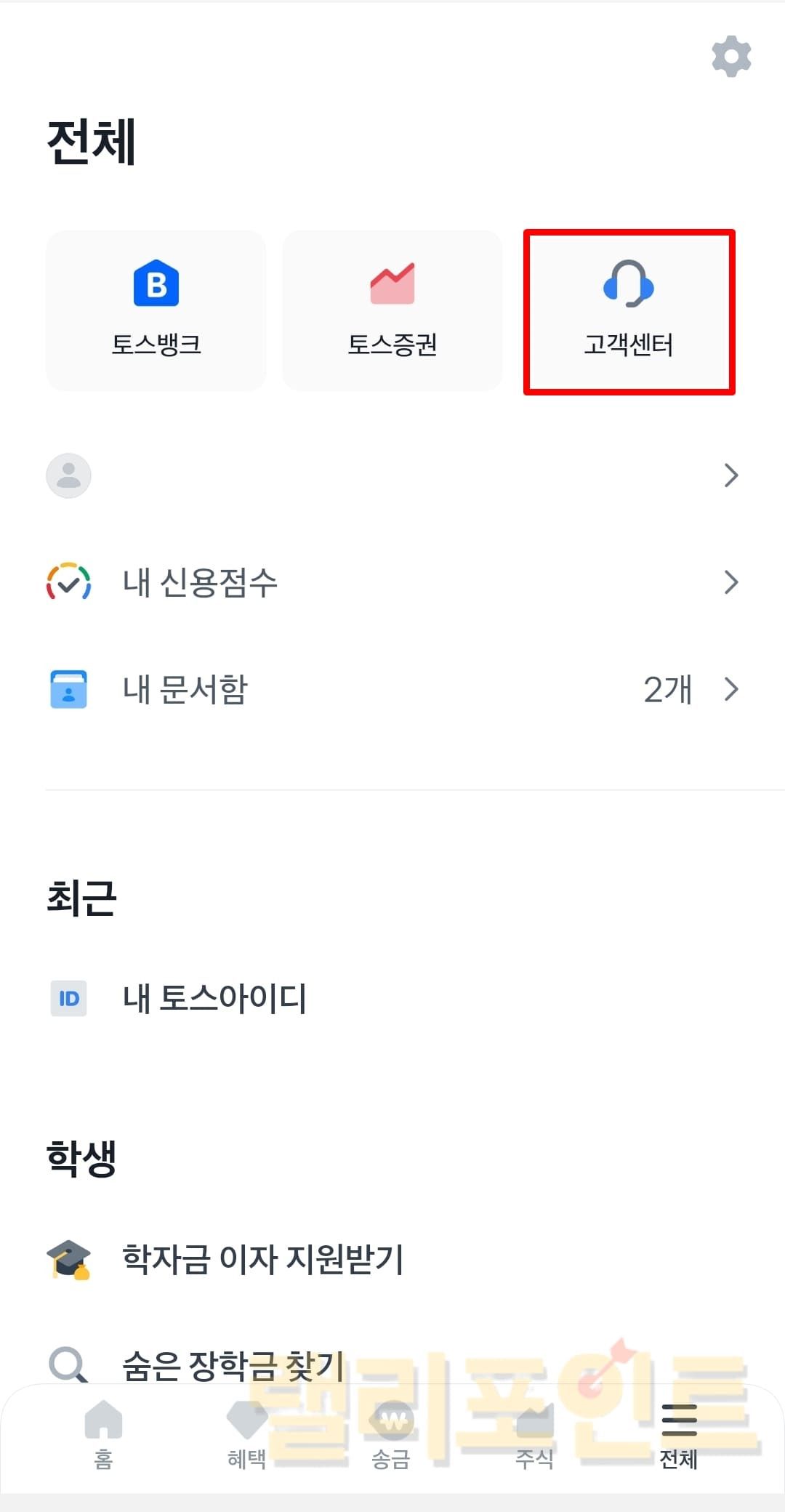785x1512 pixels.
Task: Open the profile row with avatar
Action: (392, 475)
